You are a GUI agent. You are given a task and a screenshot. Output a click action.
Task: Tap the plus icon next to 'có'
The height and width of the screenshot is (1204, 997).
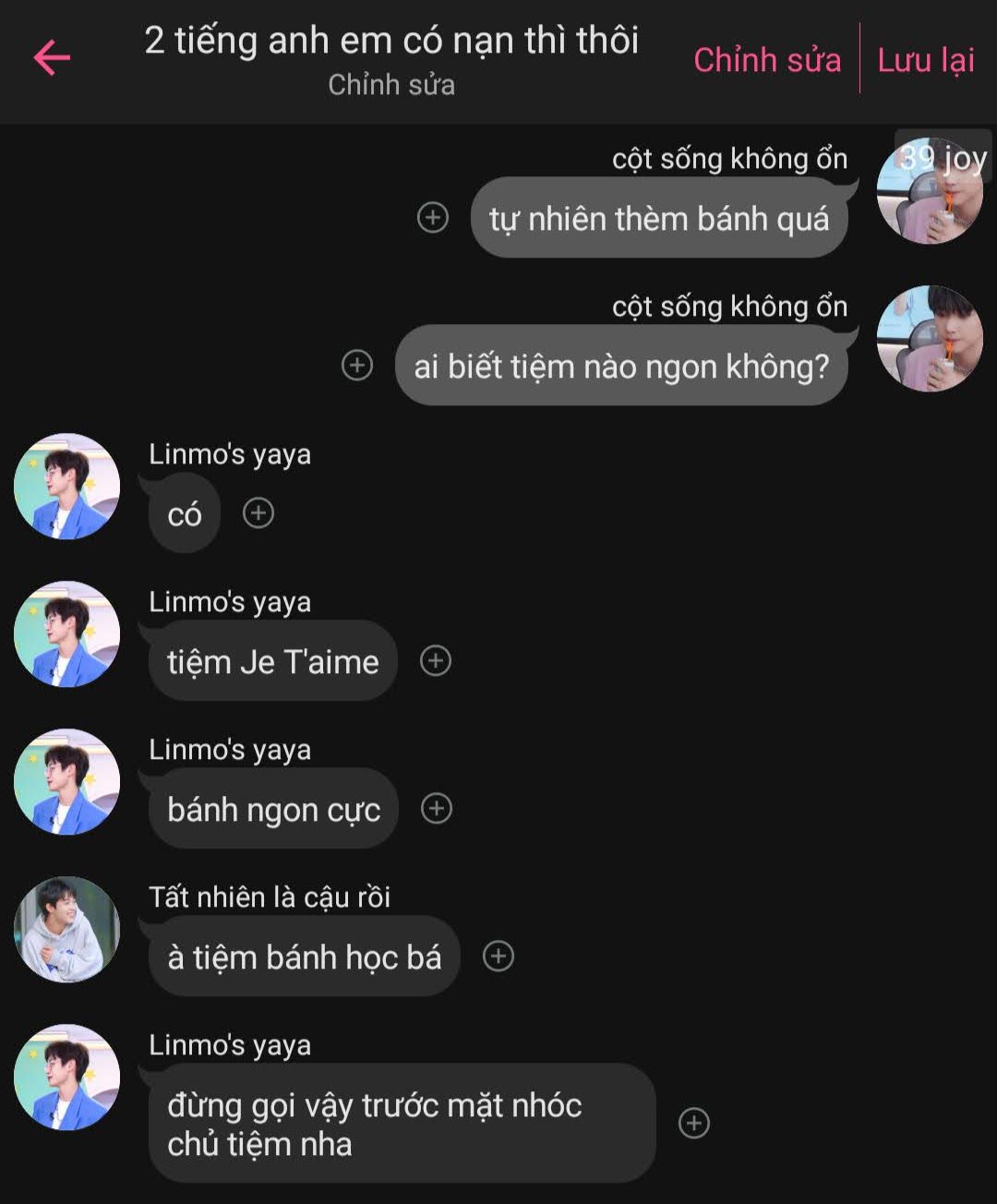[x=258, y=513]
